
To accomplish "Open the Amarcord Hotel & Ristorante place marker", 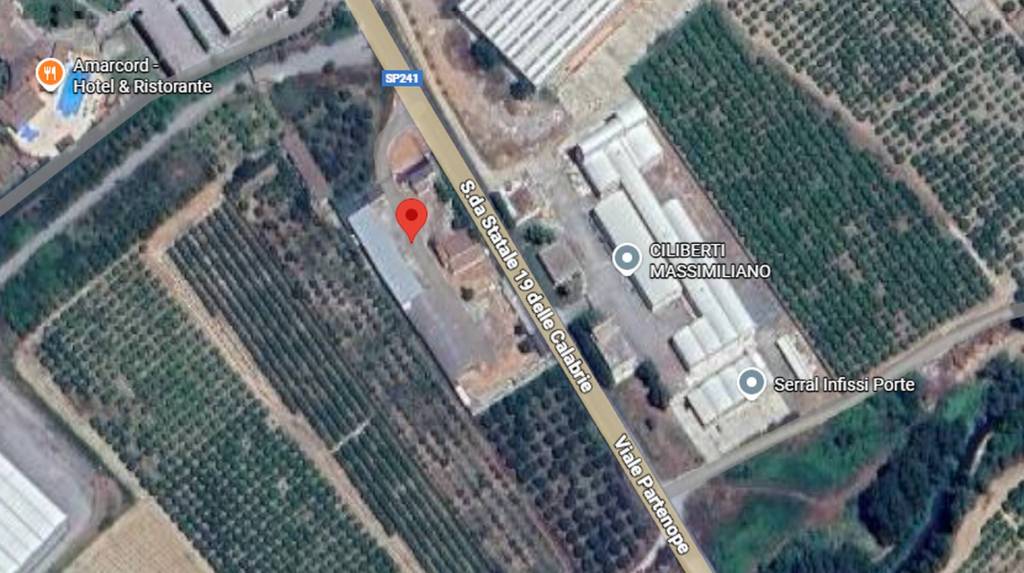I will [50, 74].
